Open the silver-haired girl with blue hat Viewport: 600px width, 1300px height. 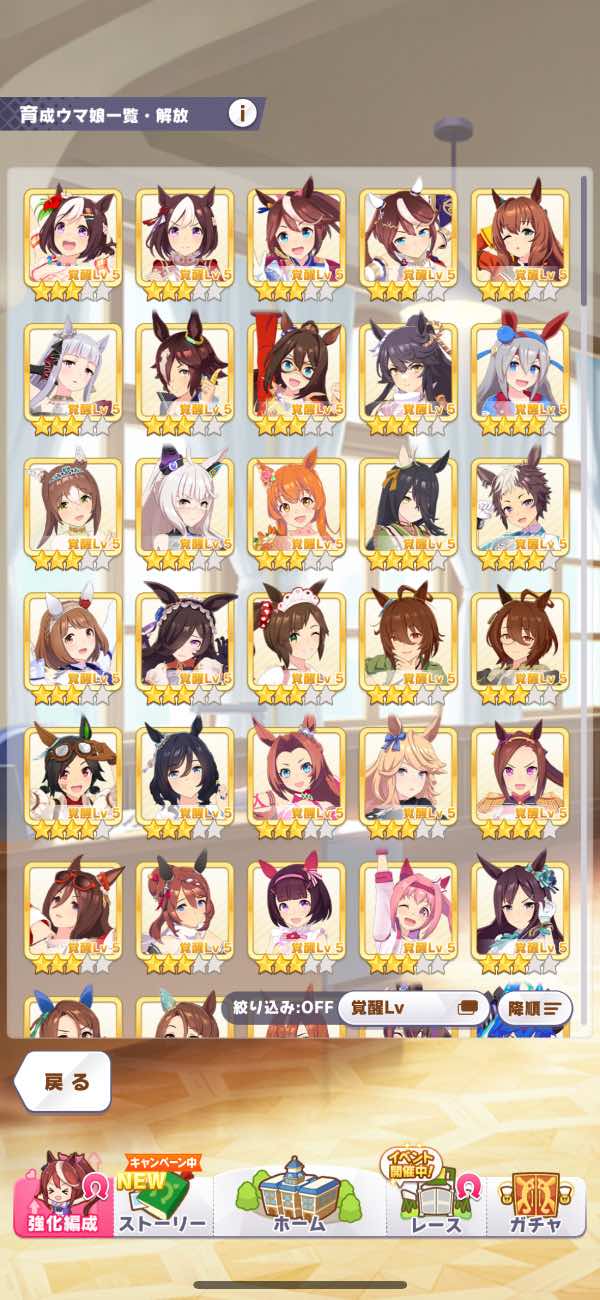click(x=521, y=374)
